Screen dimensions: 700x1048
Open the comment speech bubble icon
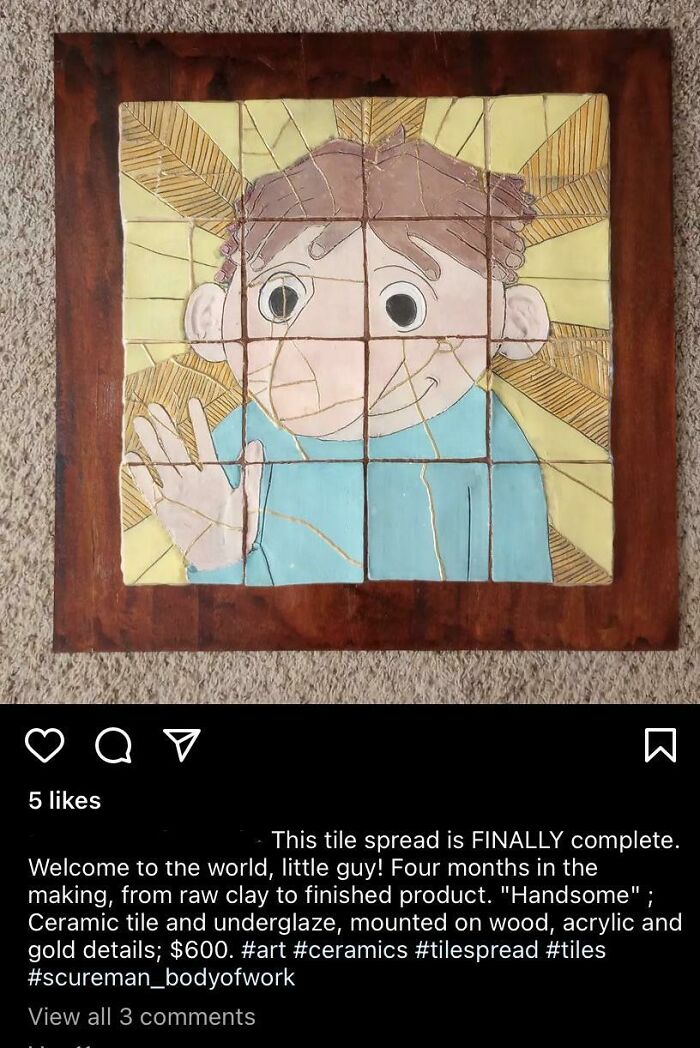coord(113,745)
